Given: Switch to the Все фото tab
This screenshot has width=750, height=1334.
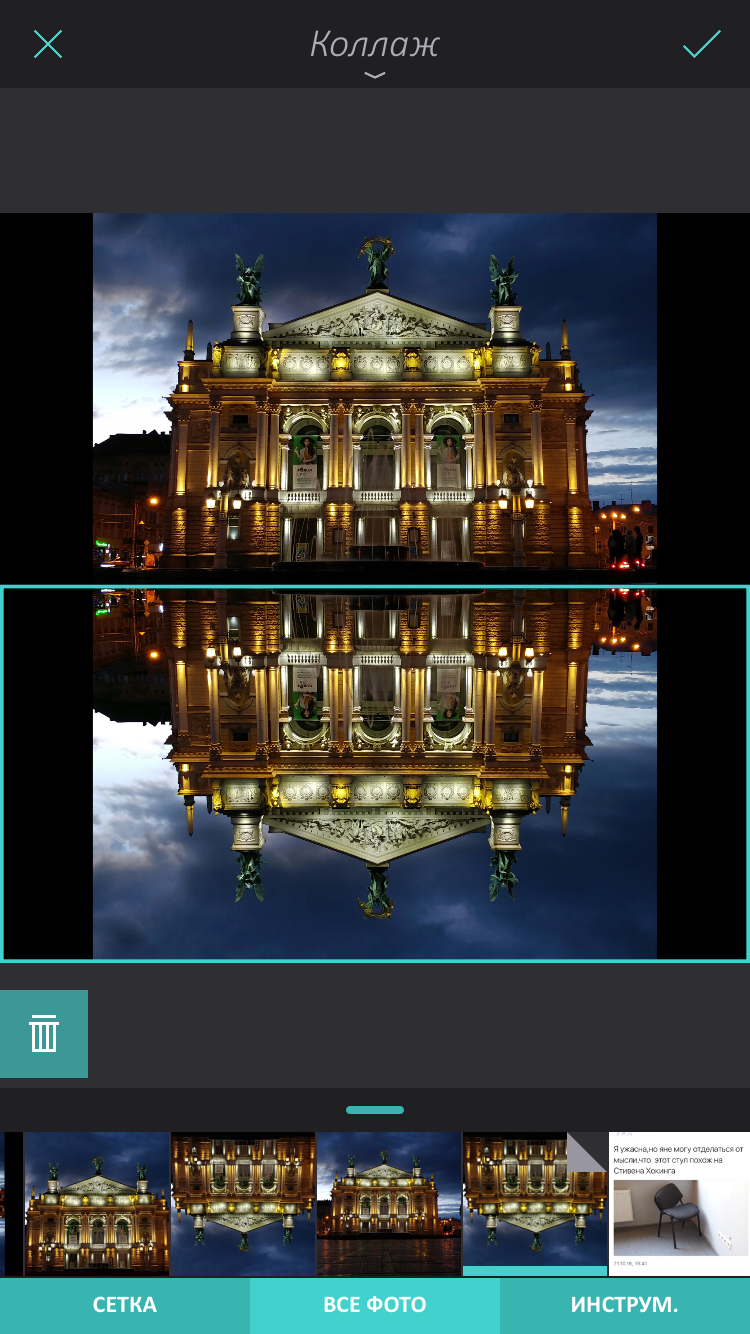Looking at the screenshot, I should tap(375, 1305).
